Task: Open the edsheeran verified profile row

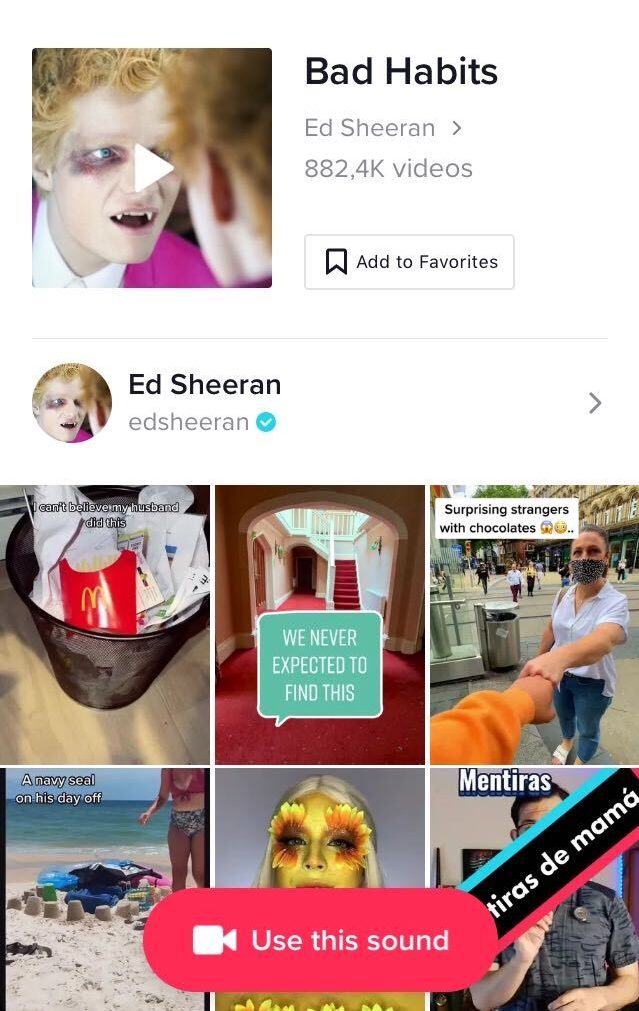Action: click(319, 403)
